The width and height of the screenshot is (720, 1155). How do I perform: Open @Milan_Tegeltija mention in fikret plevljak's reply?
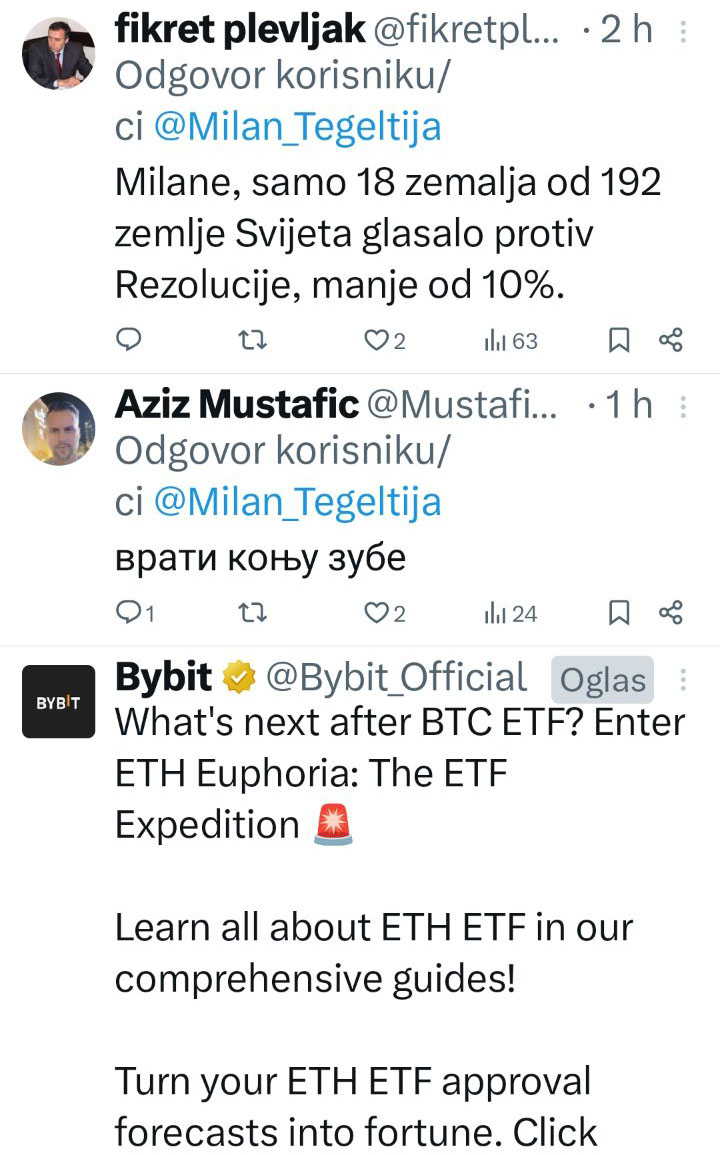[297, 127]
